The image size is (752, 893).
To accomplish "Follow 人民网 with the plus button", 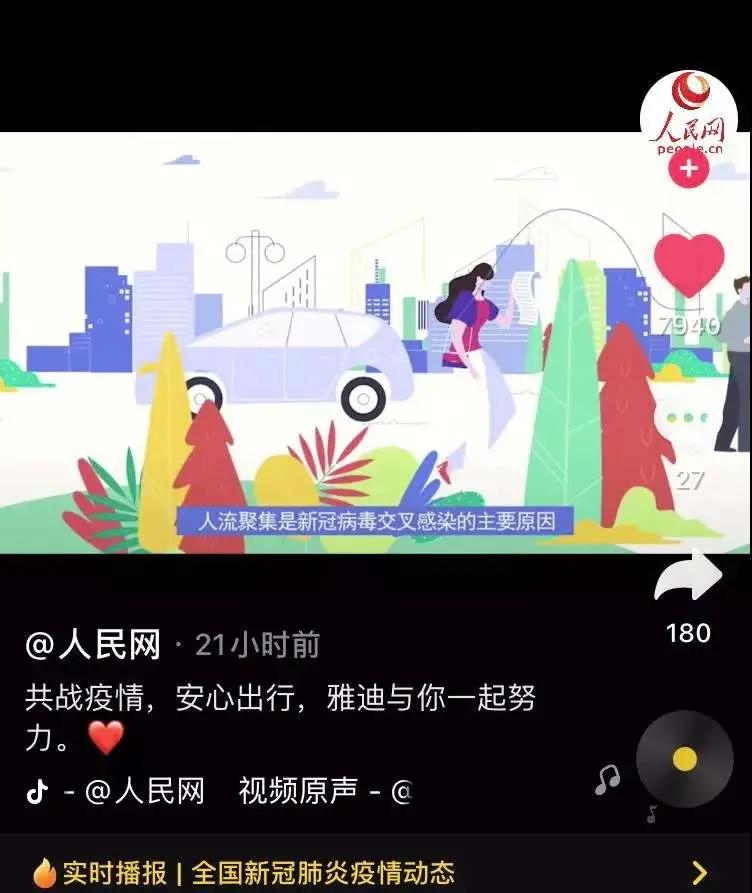I will tap(688, 168).
